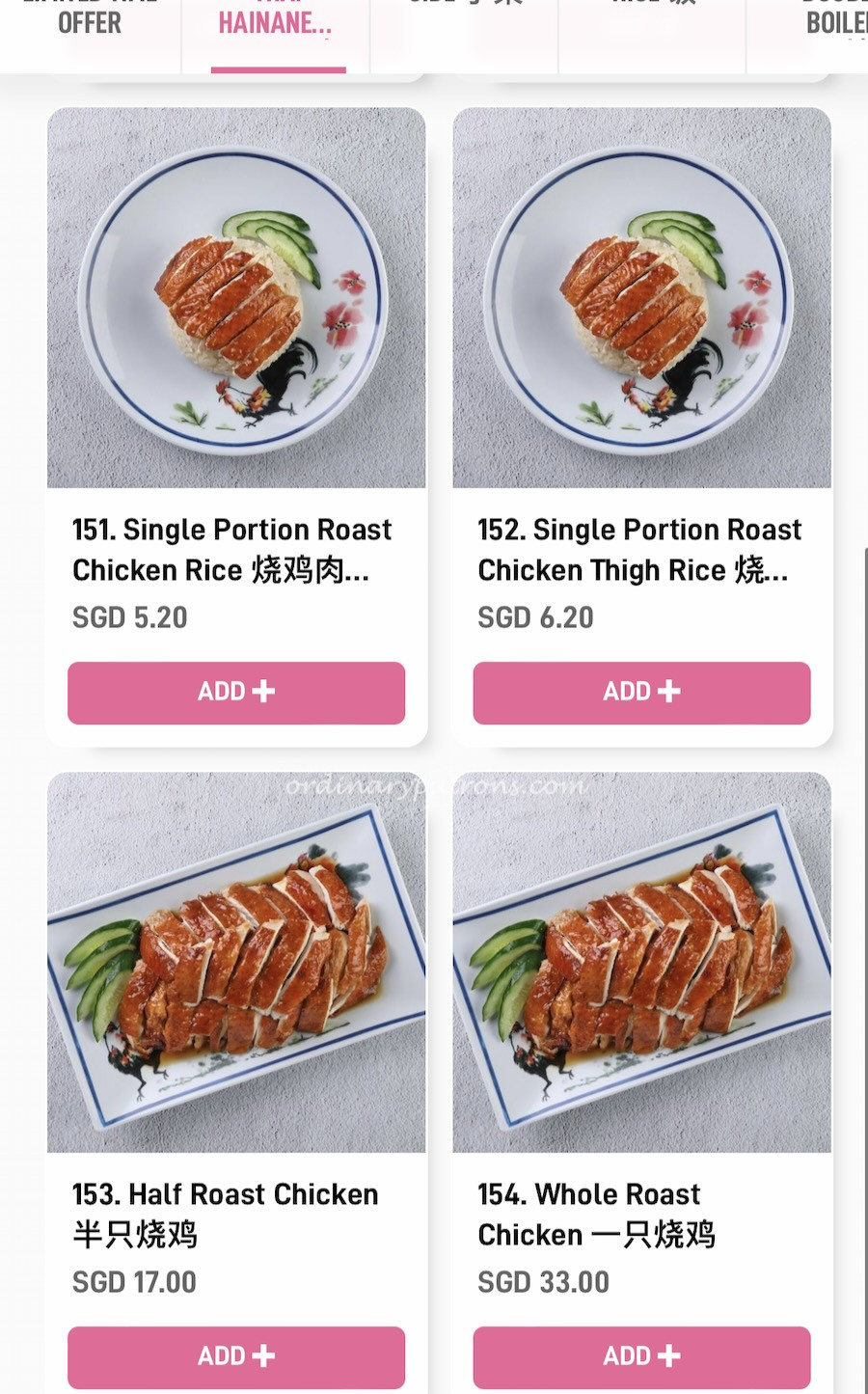Add Single Portion Roast Chicken Thigh Rice to cart
Viewport: 868px width, 1394px height.
(641, 692)
